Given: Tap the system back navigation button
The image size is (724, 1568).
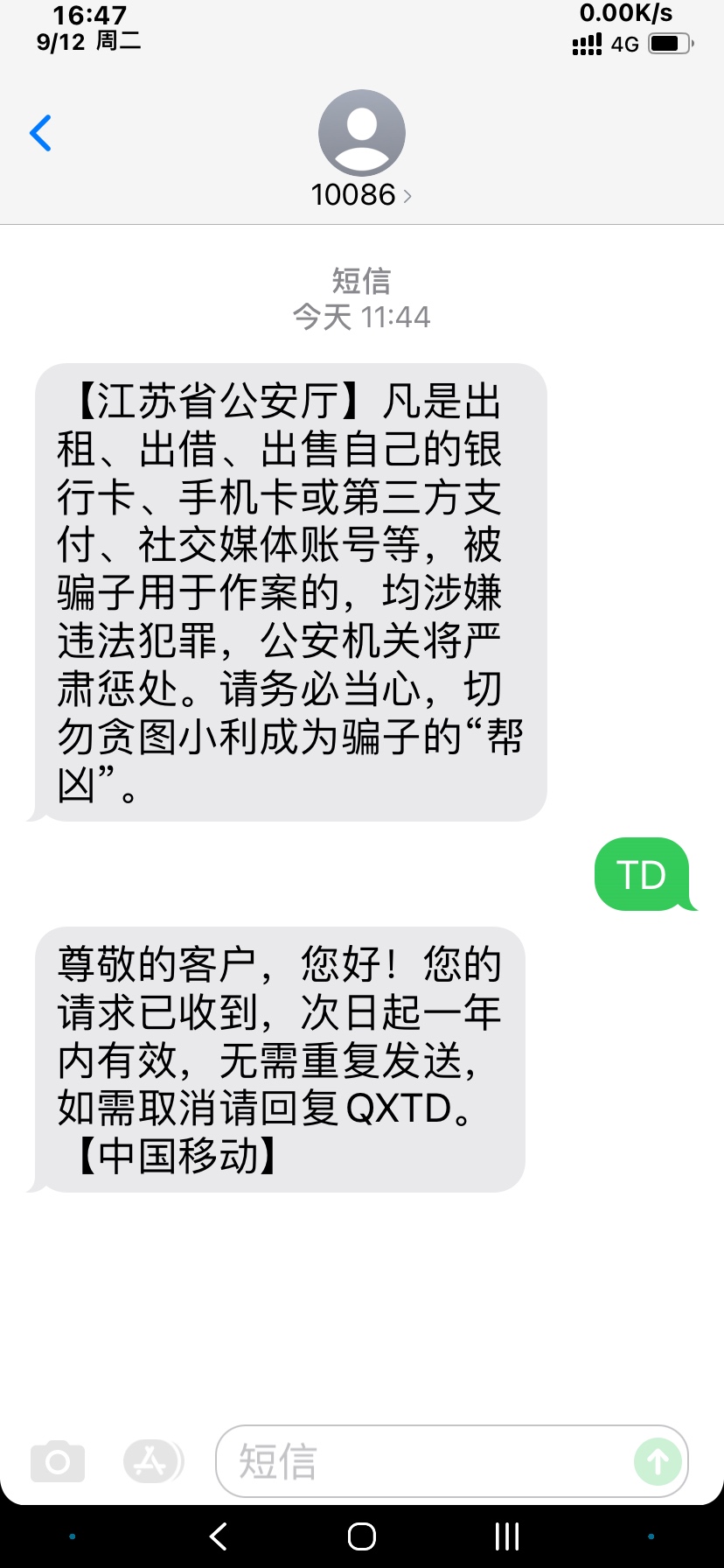Looking at the screenshot, I should [219, 1536].
